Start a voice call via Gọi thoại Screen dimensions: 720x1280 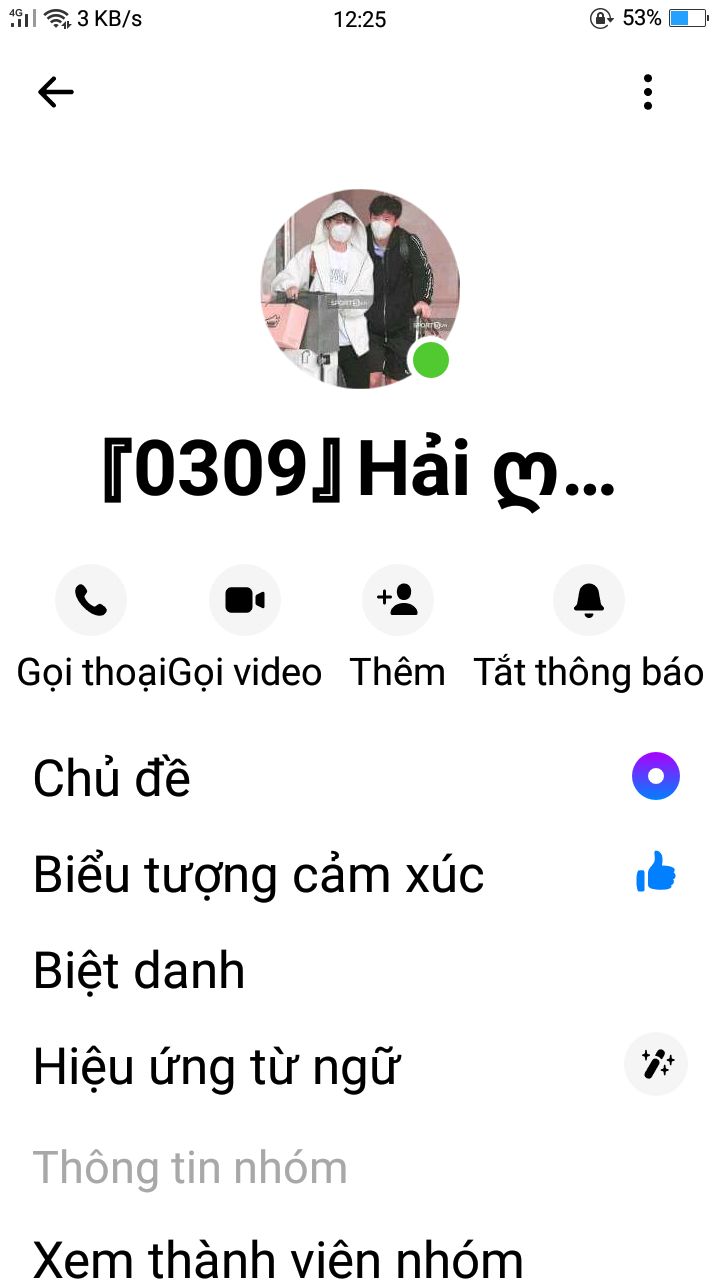(91, 600)
